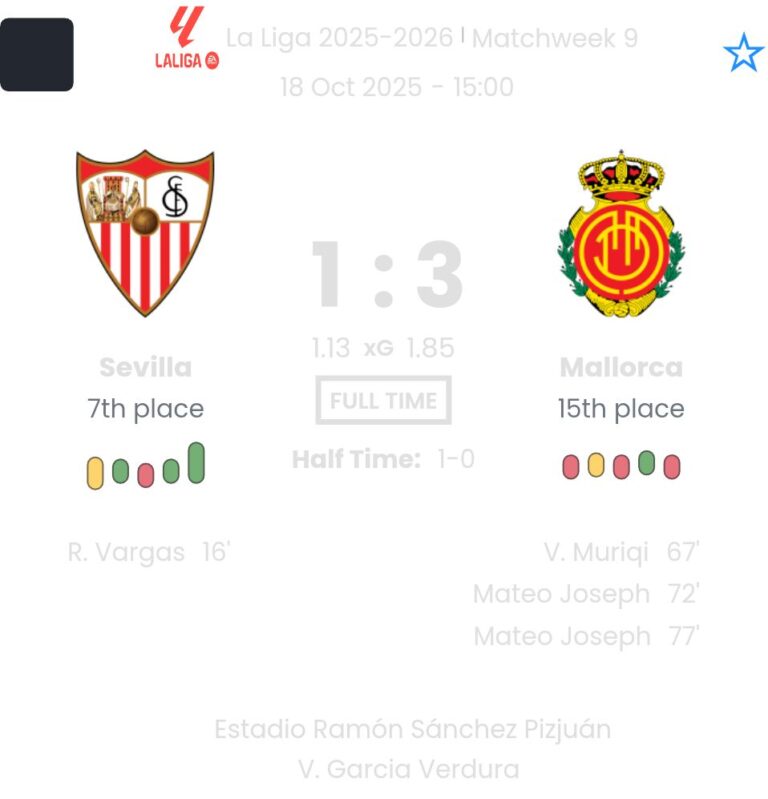The image size is (768, 799).
Task: Open the Mallorca team page
Action: click(621, 235)
